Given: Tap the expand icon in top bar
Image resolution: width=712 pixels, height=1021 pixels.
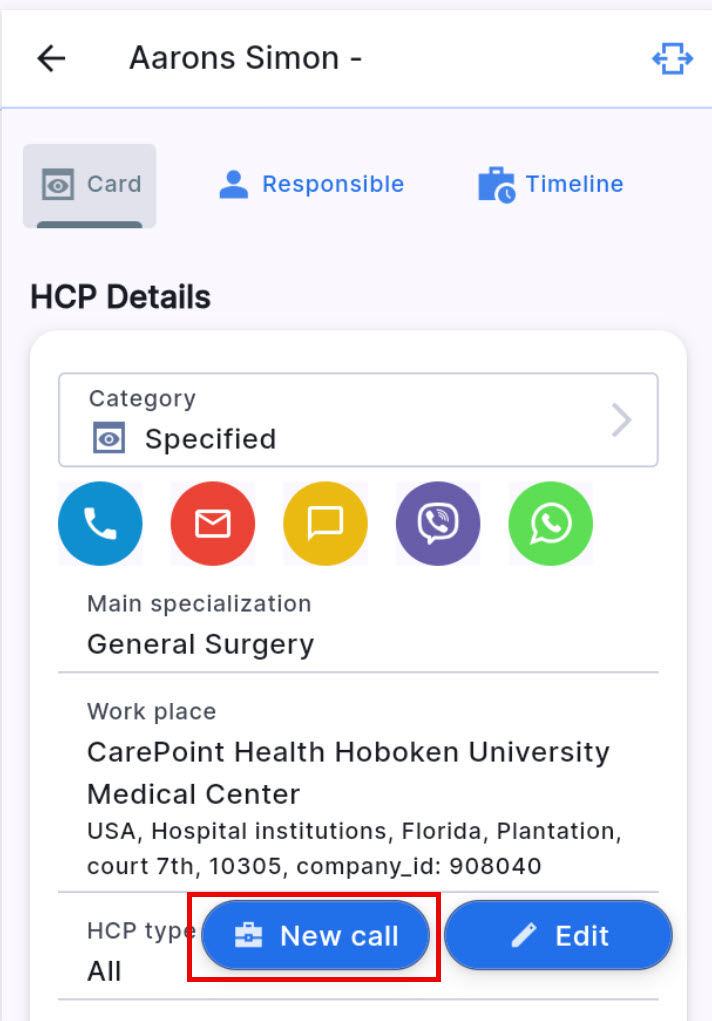Looking at the screenshot, I should click(672, 59).
